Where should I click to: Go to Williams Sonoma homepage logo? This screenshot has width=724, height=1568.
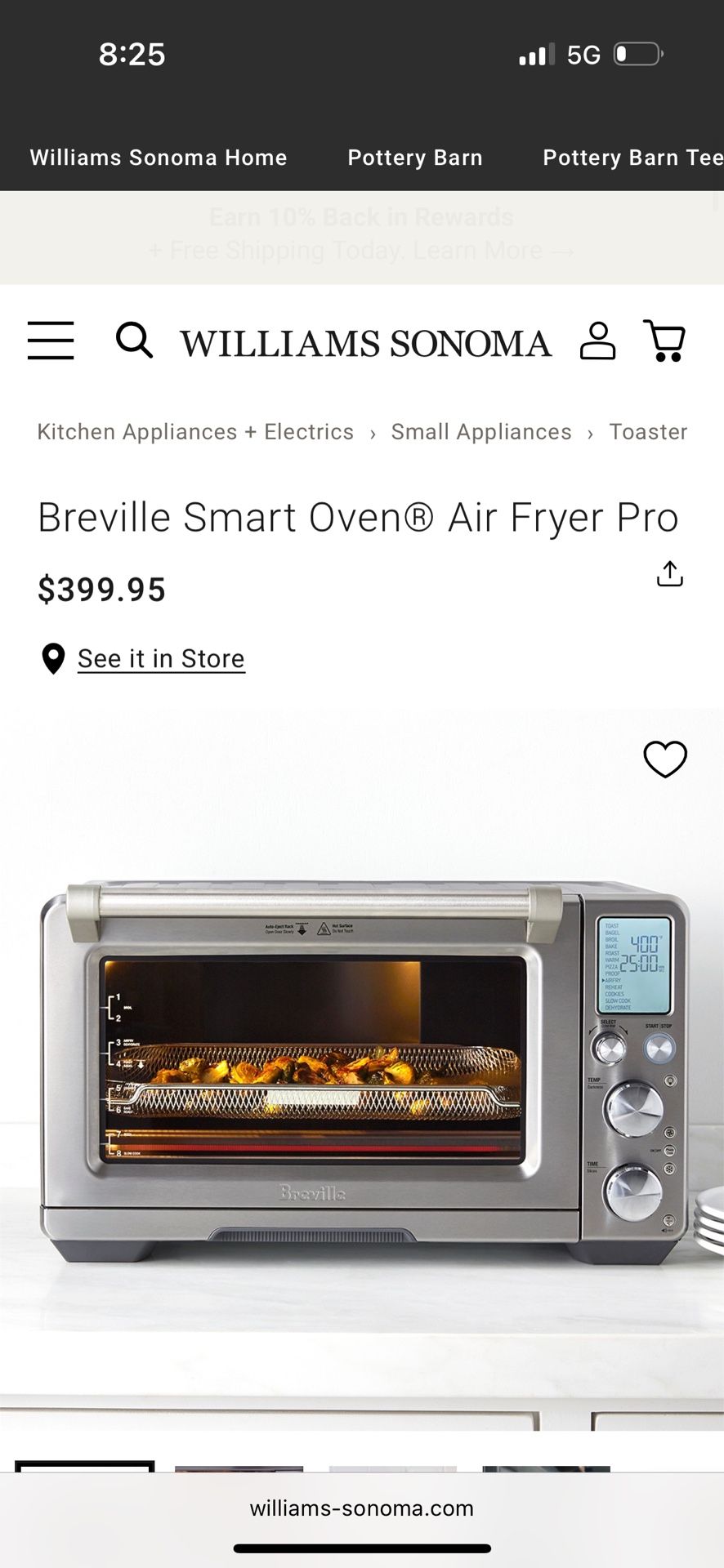[366, 343]
